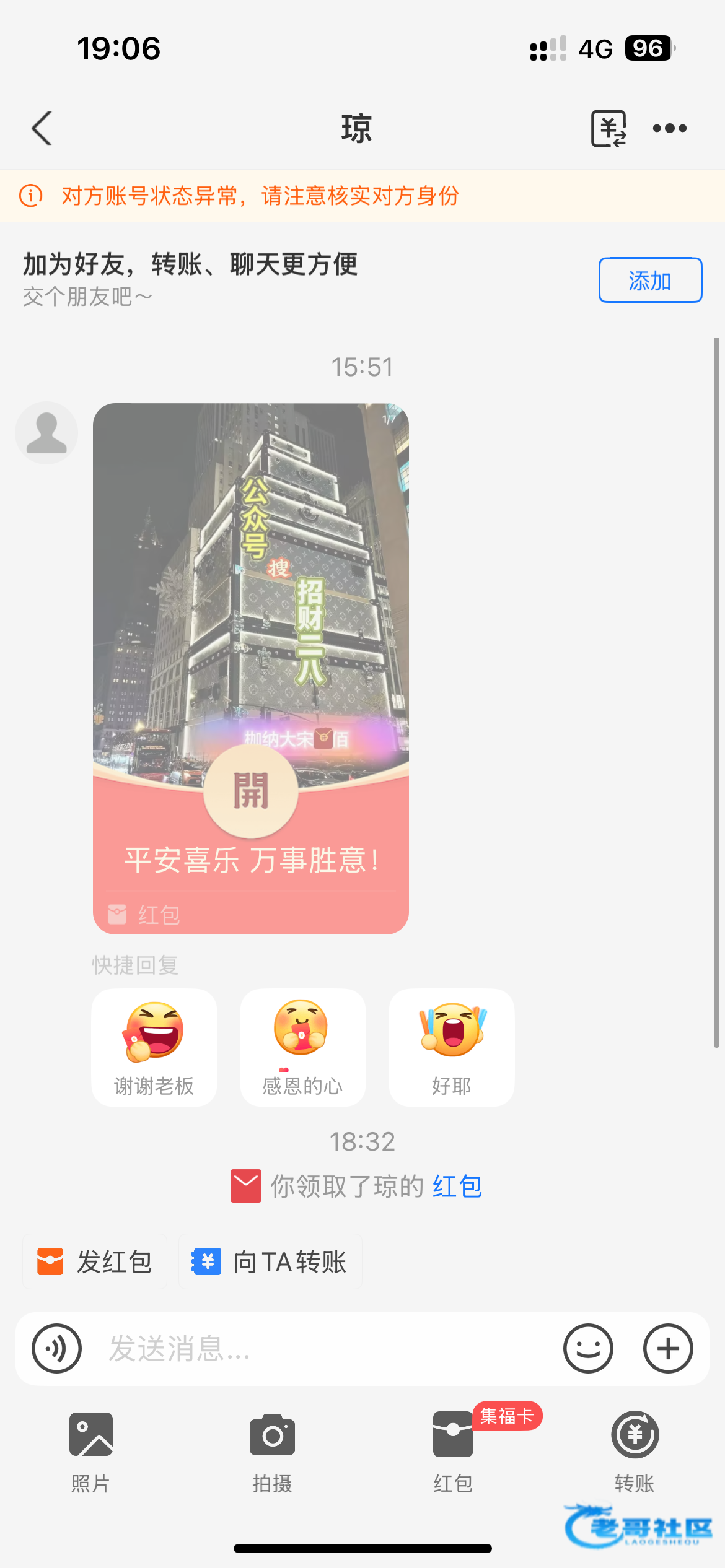Image resolution: width=725 pixels, height=1568 pixels.
Task: Tap the 发红包 chip
Action: pos(95,1262)
